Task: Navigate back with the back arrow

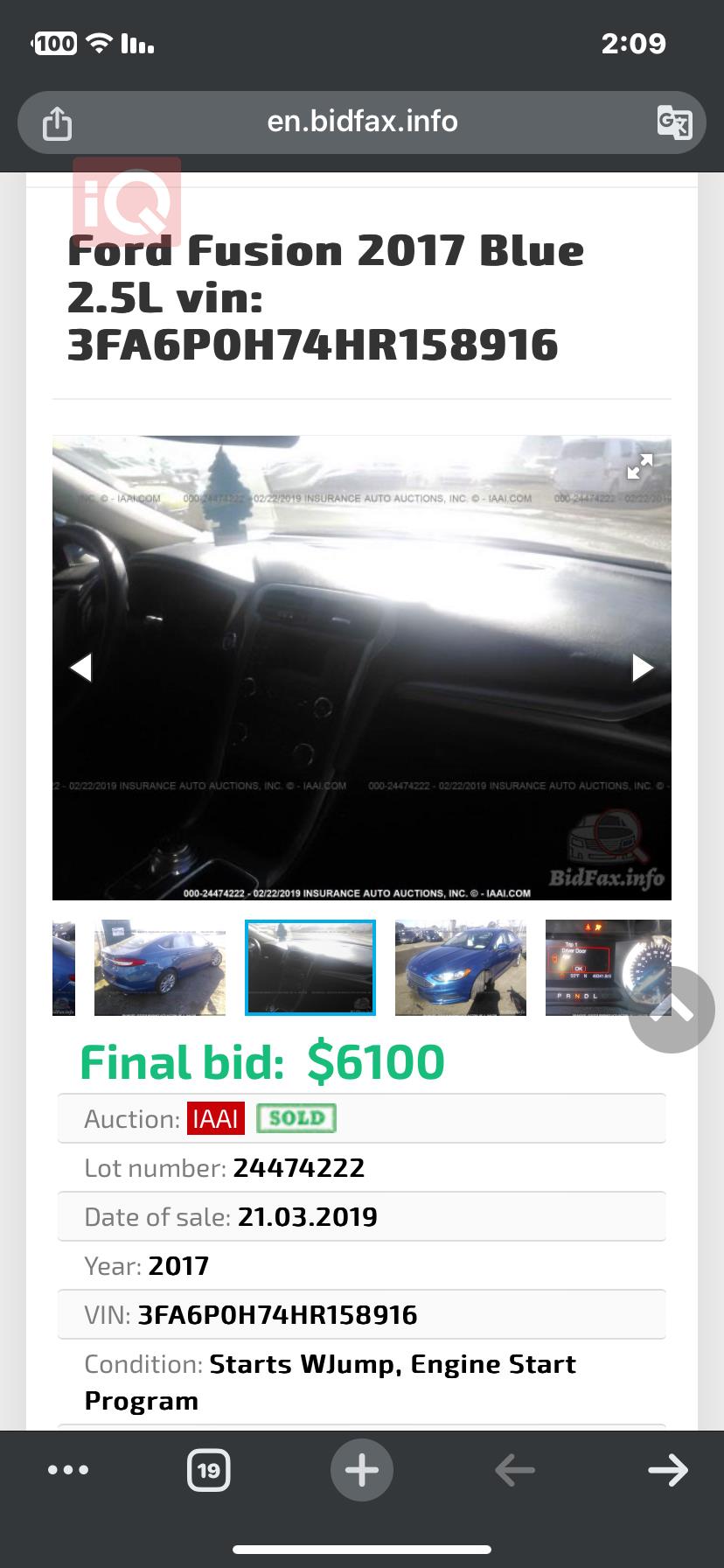Action: 514,1470
